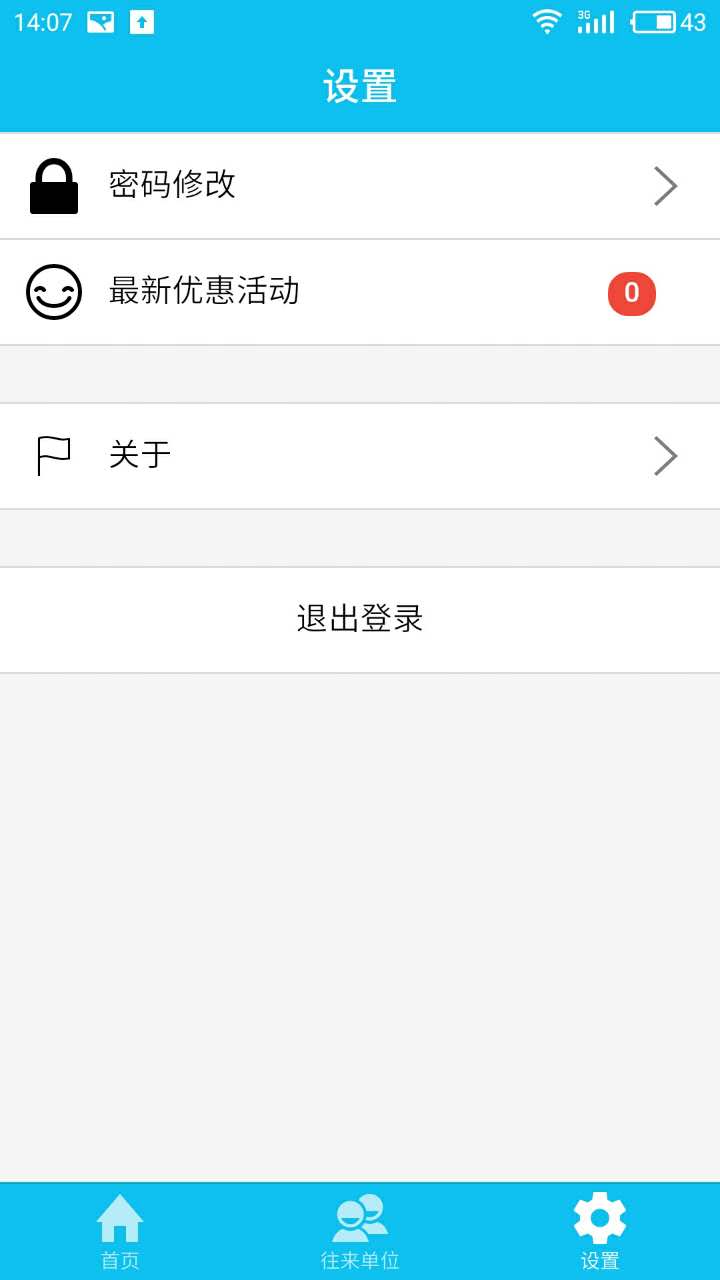Tap 退出登录 to log out

click(x=360, y=620)
